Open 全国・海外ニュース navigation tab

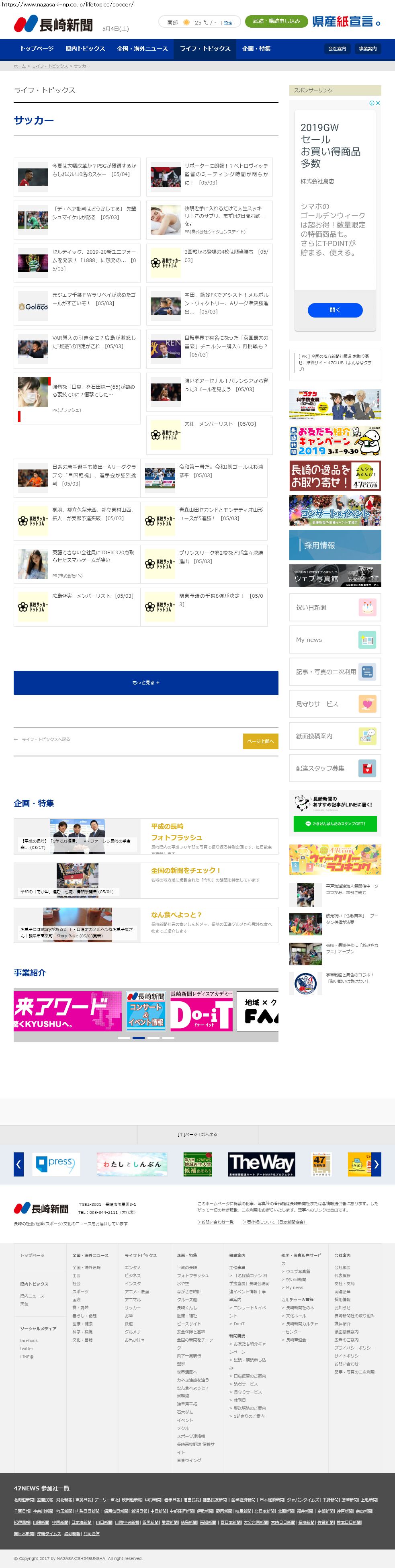pos(142,49)
